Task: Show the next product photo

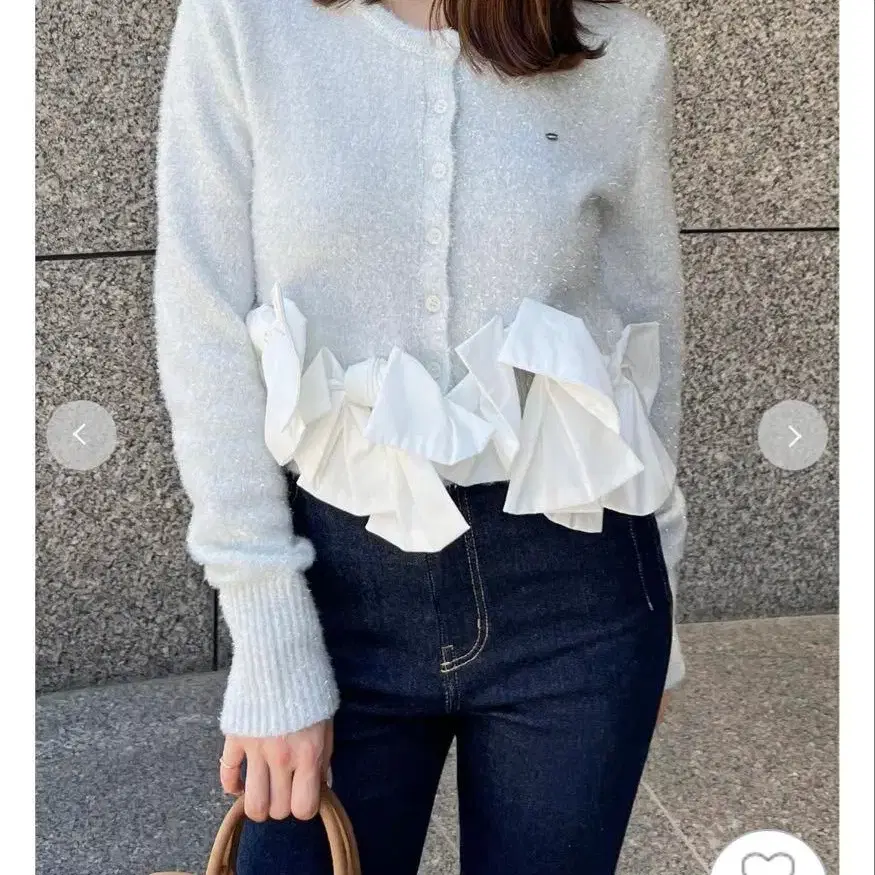Action: click(793, 435)
